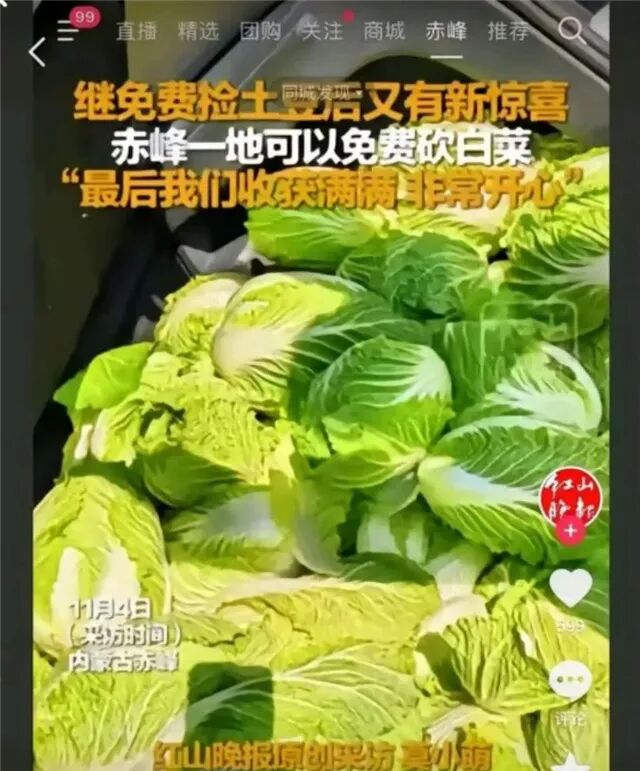The height and width of the screenshot is (771, 640).
Task: Like this video with the heart
Action: (571, 588)
